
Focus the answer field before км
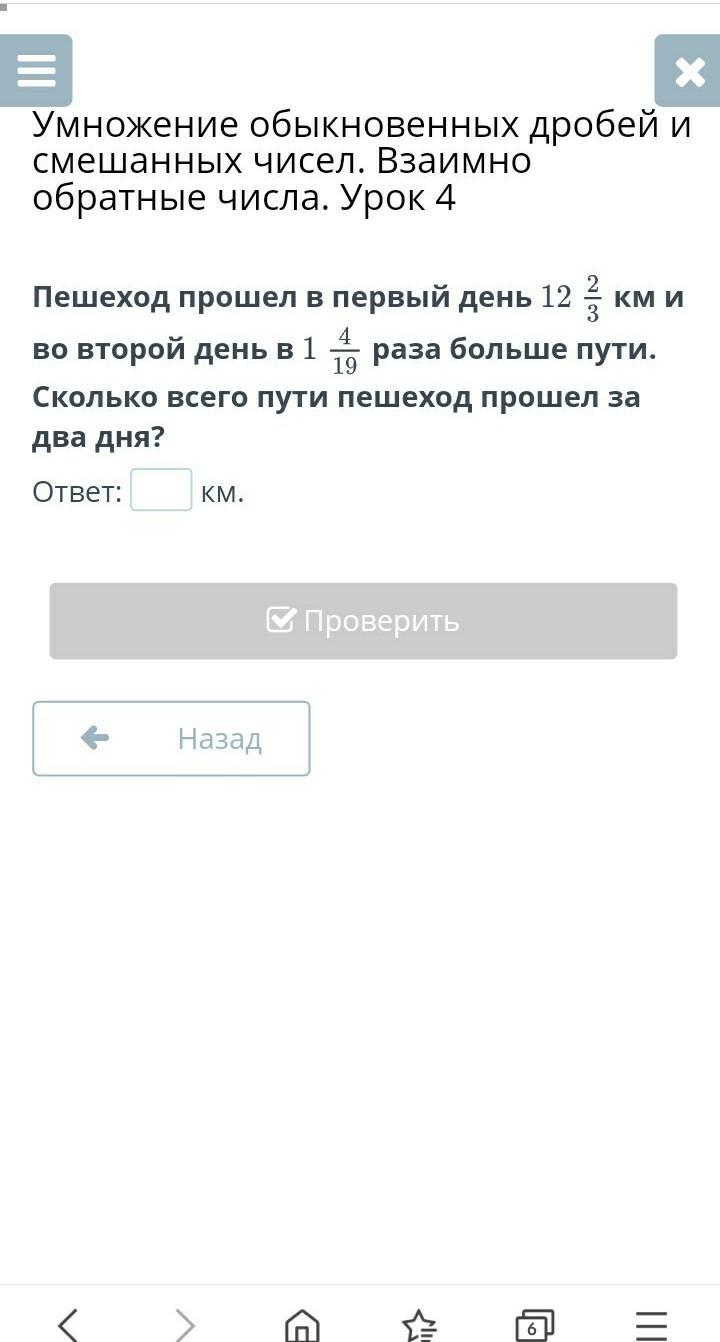[x=161, y=490]
